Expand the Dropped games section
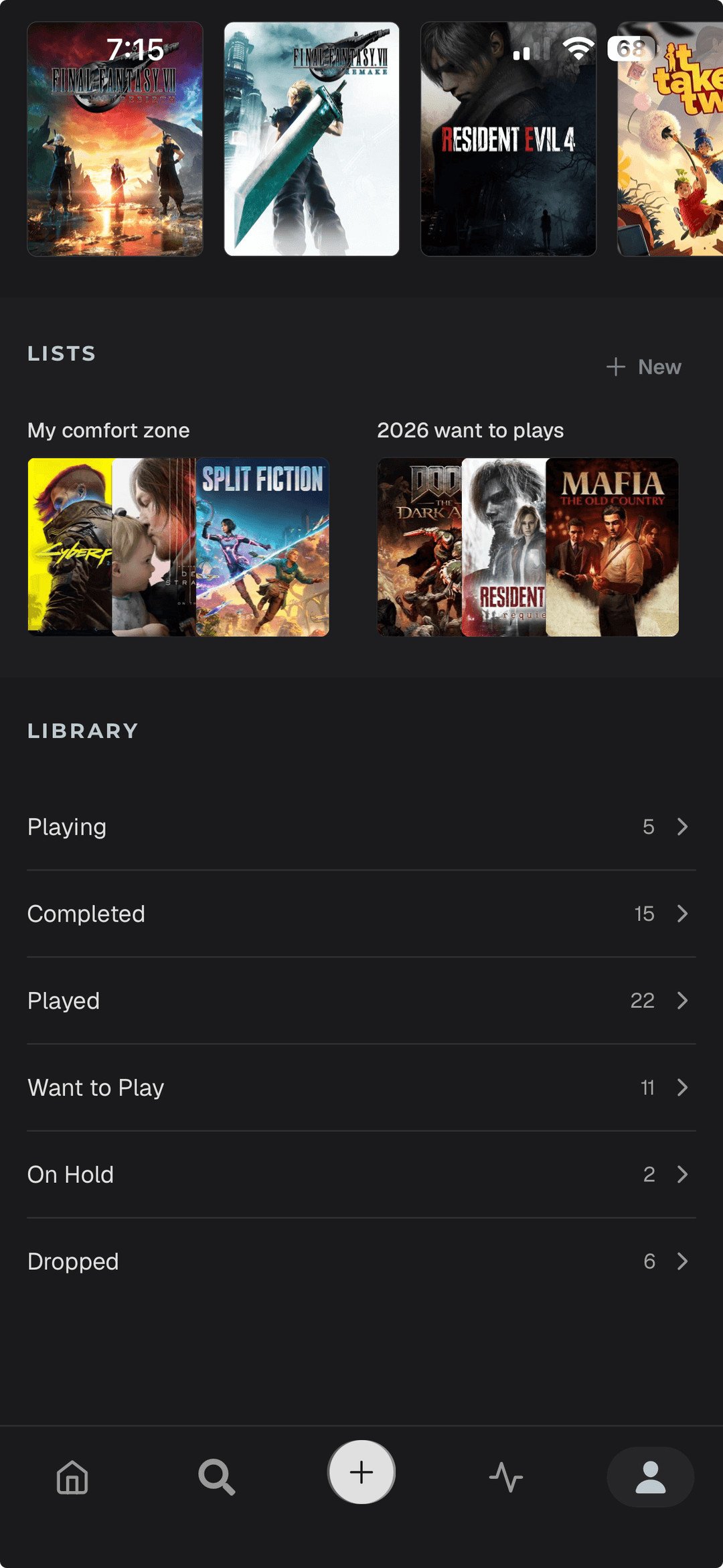 coord(361,1261)
